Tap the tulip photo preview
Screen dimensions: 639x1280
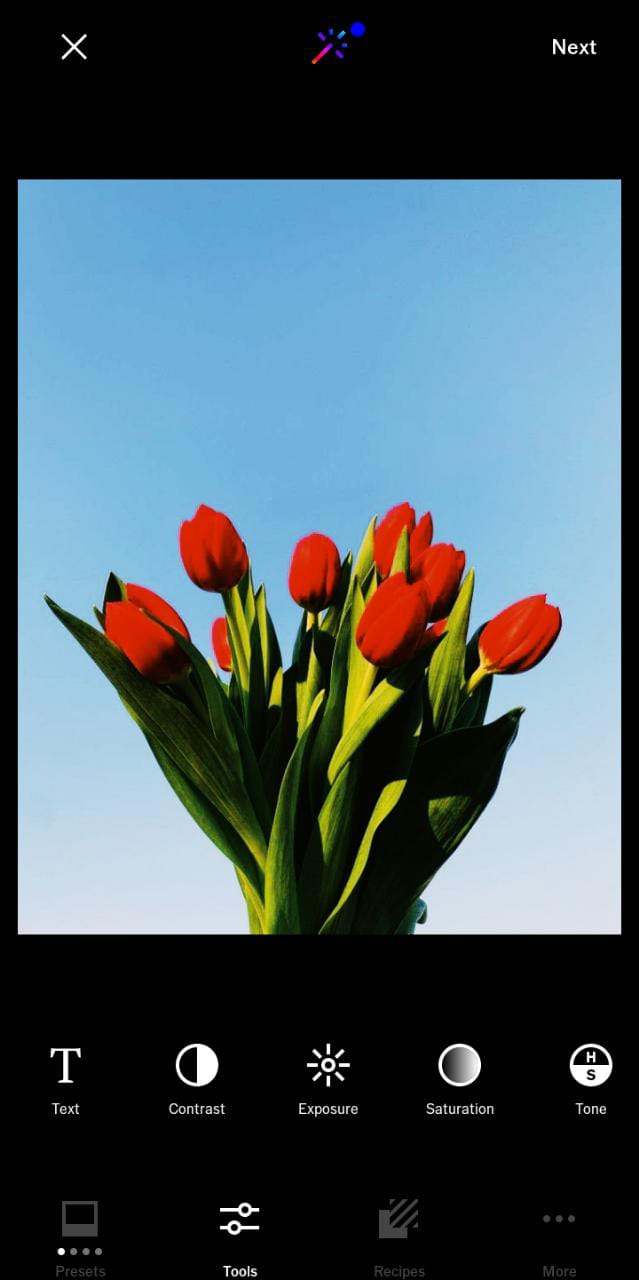319,557
